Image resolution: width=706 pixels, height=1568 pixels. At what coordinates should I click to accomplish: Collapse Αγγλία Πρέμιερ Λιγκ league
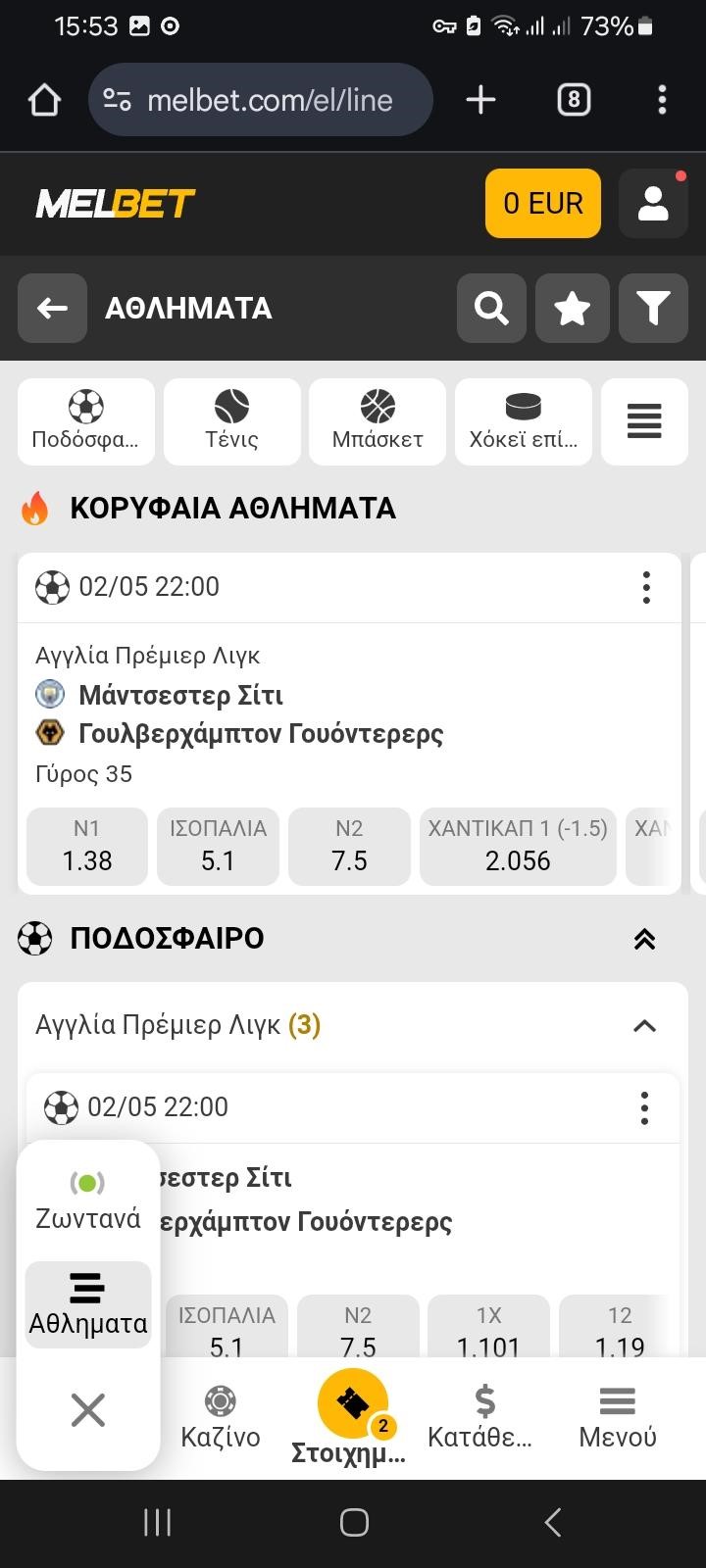pos(644,1026)
